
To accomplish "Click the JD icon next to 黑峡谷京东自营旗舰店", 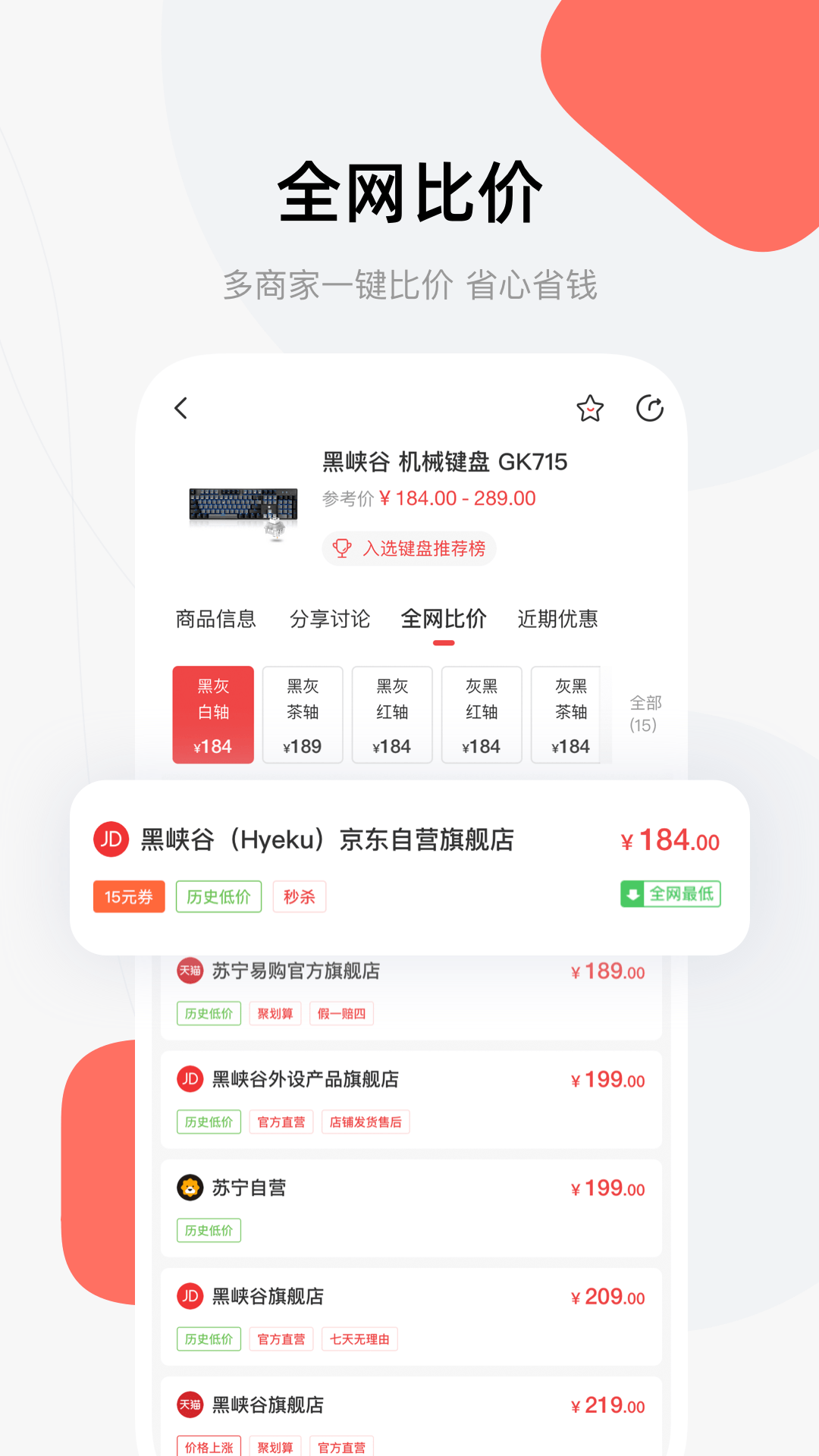I will (x=111, y=840).
